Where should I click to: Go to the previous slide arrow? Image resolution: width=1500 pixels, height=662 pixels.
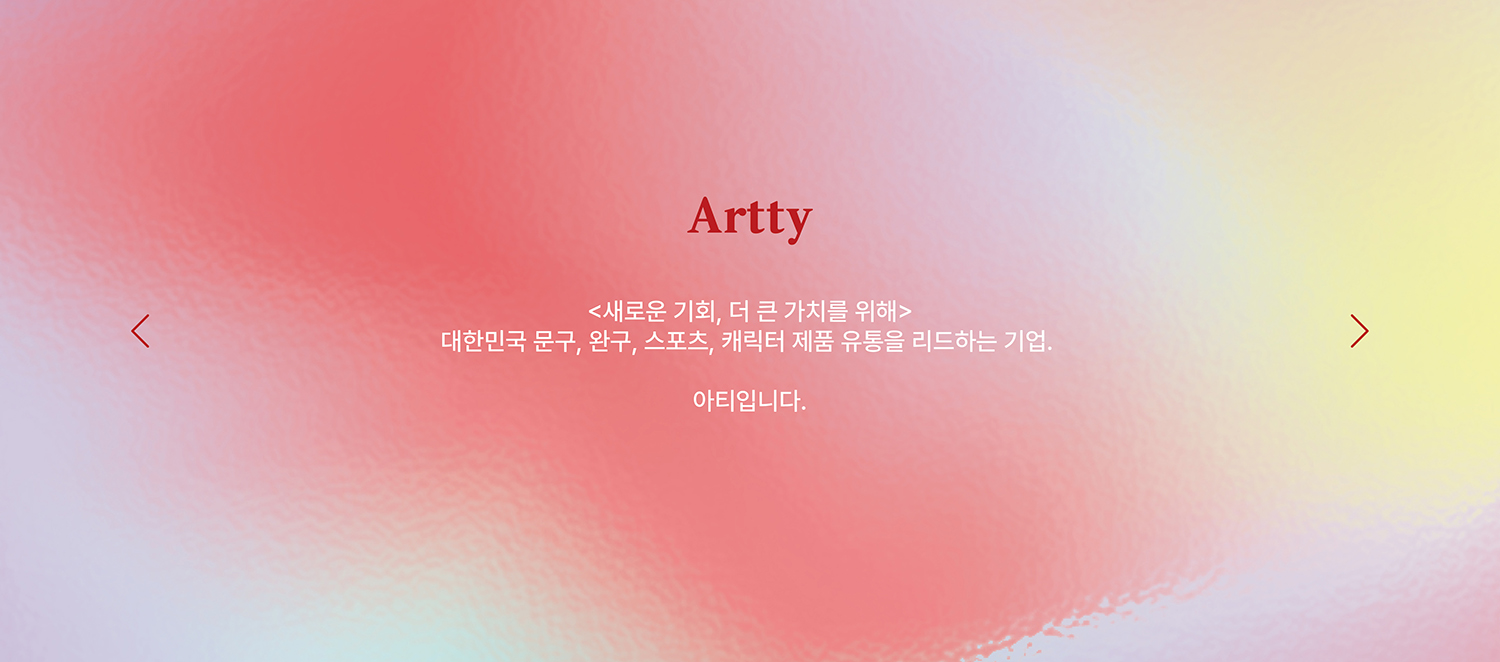coord(140,331)
